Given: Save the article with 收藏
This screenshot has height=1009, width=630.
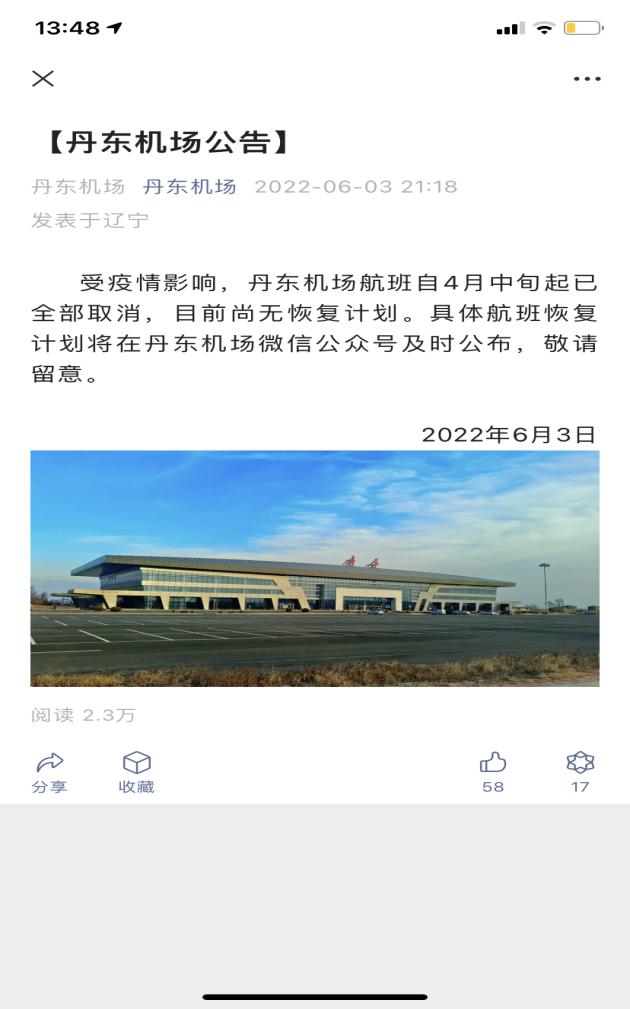Looking at the screenshot, I should (136, 772).
